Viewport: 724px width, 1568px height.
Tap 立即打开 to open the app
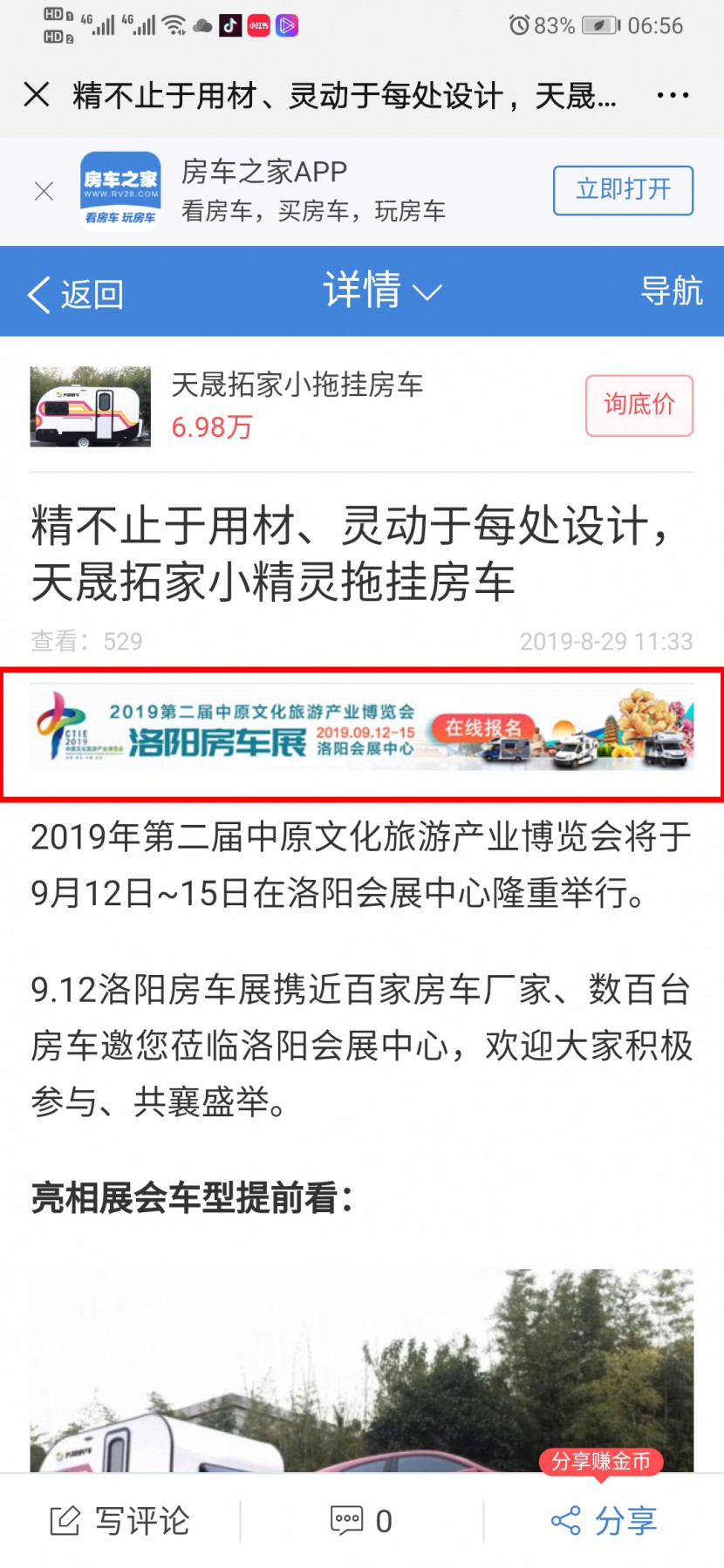pos(623,190)
